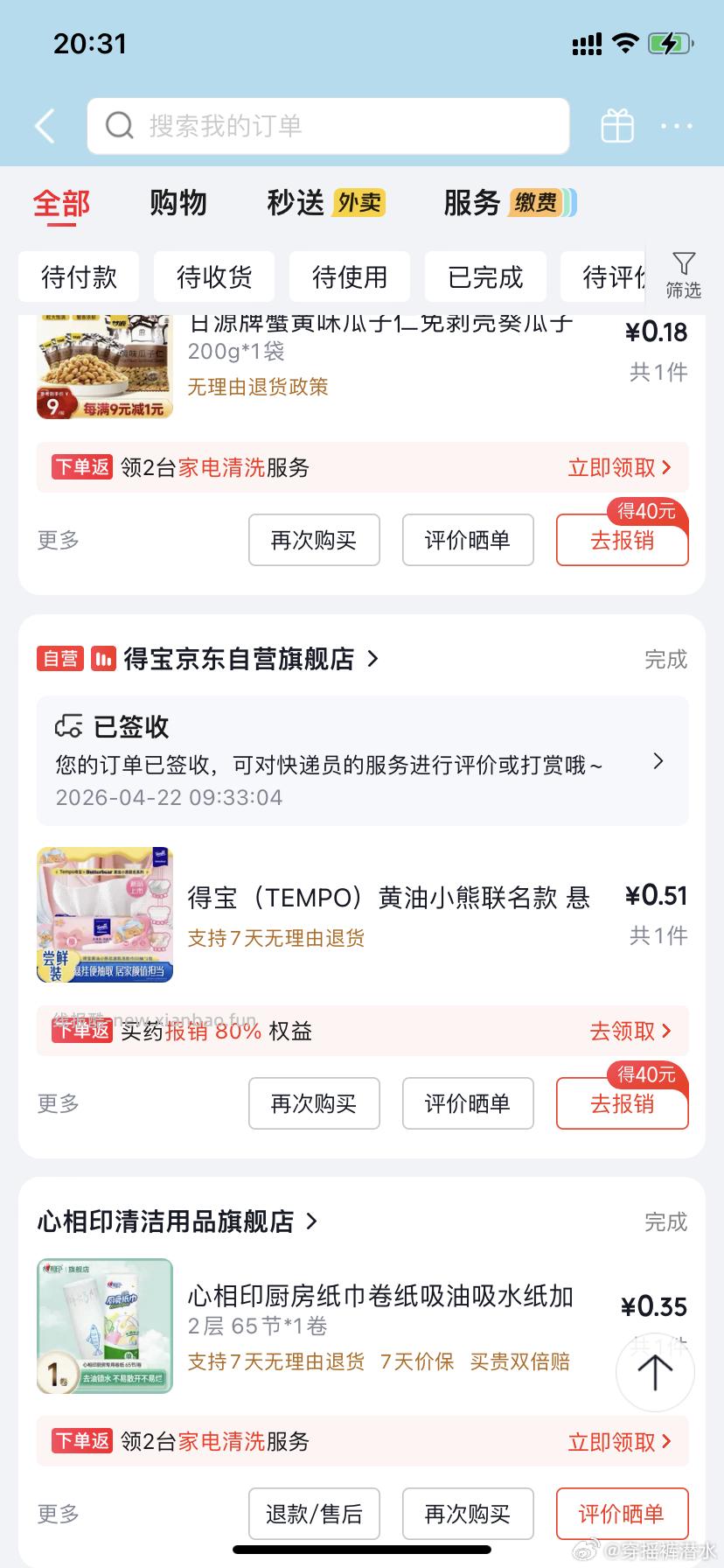Open 退款/售后 on the 心相印 order
The image size is (724, 1568).
click(314, 1514)
